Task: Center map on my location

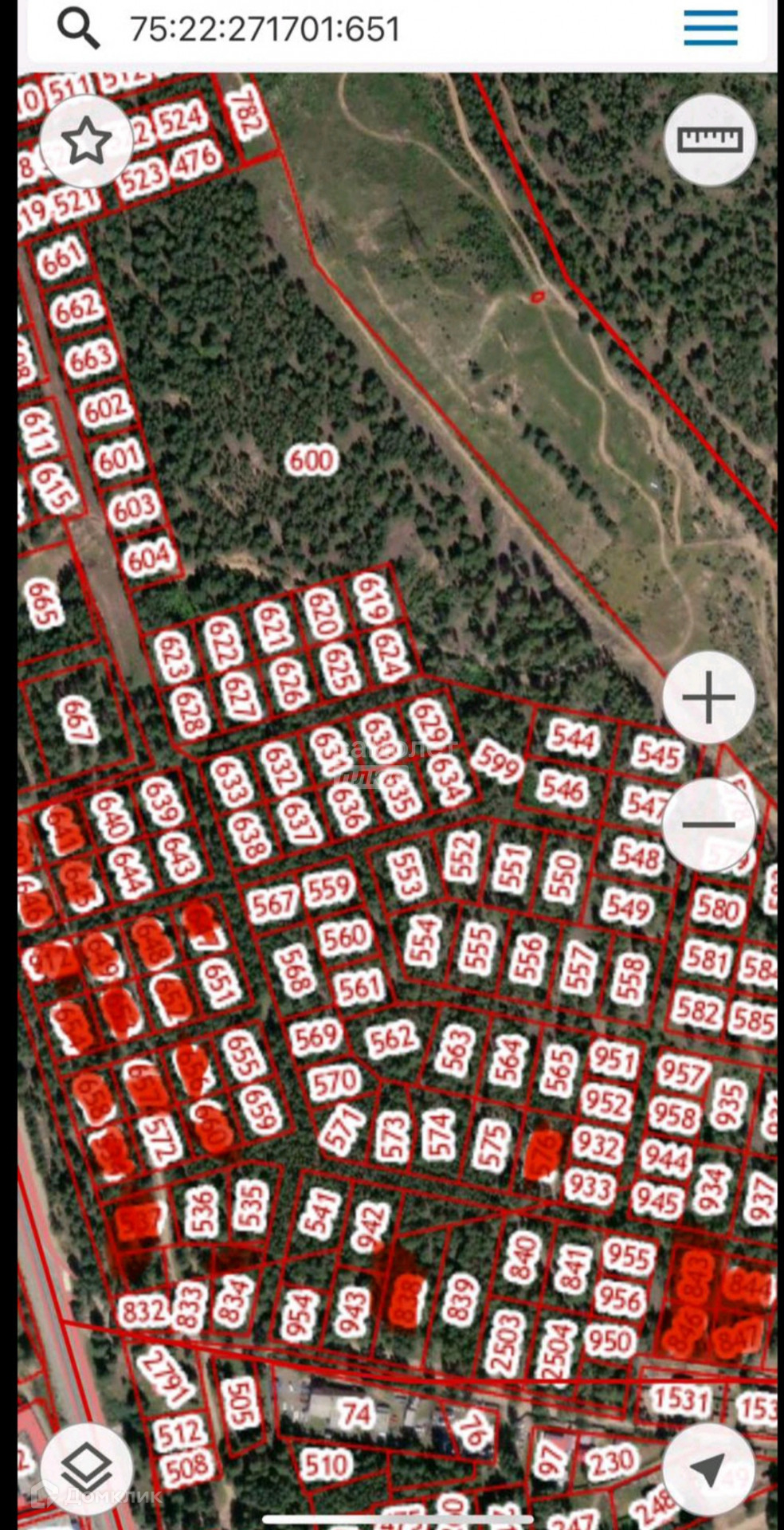Action: click(x=708, y=1469)
